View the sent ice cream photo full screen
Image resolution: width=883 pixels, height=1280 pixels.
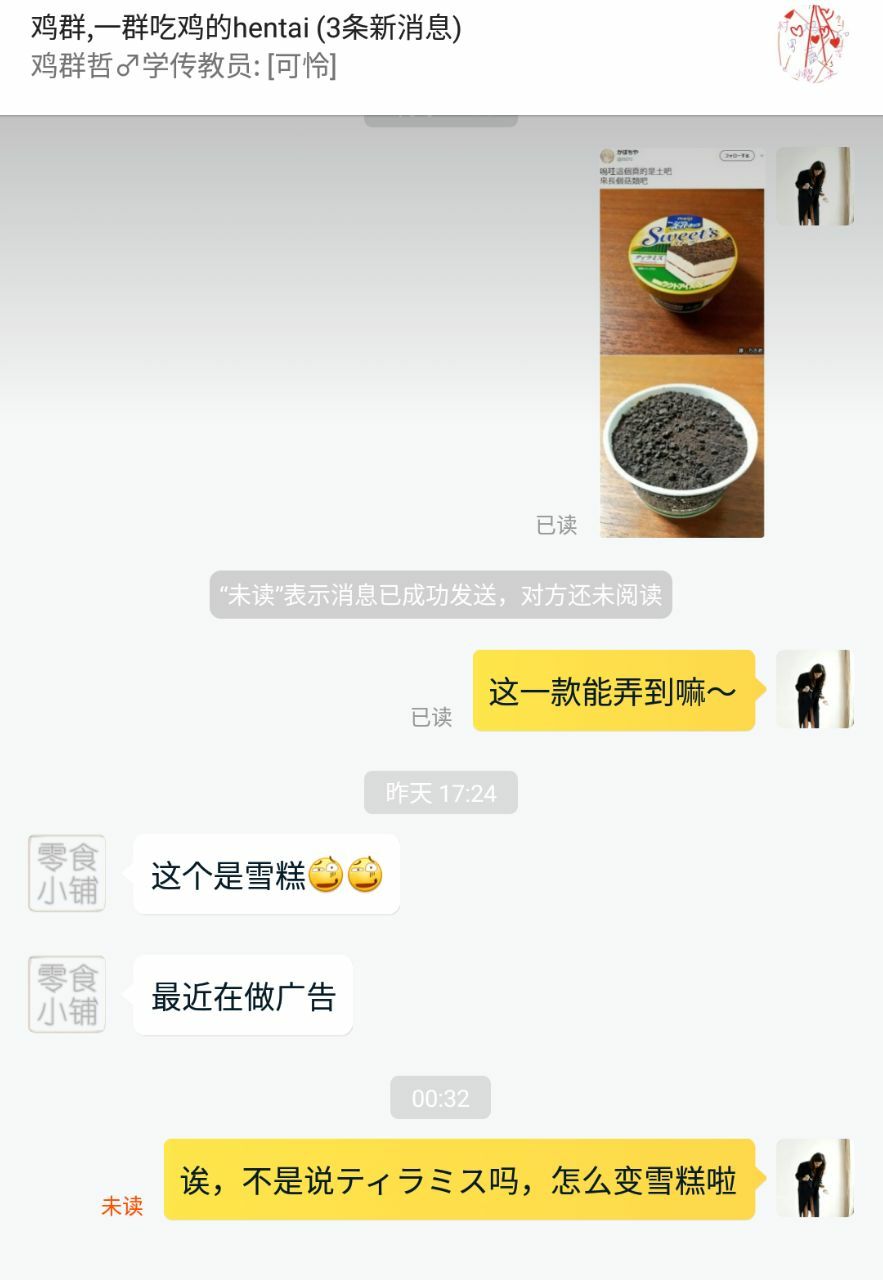tap(682, 342)
